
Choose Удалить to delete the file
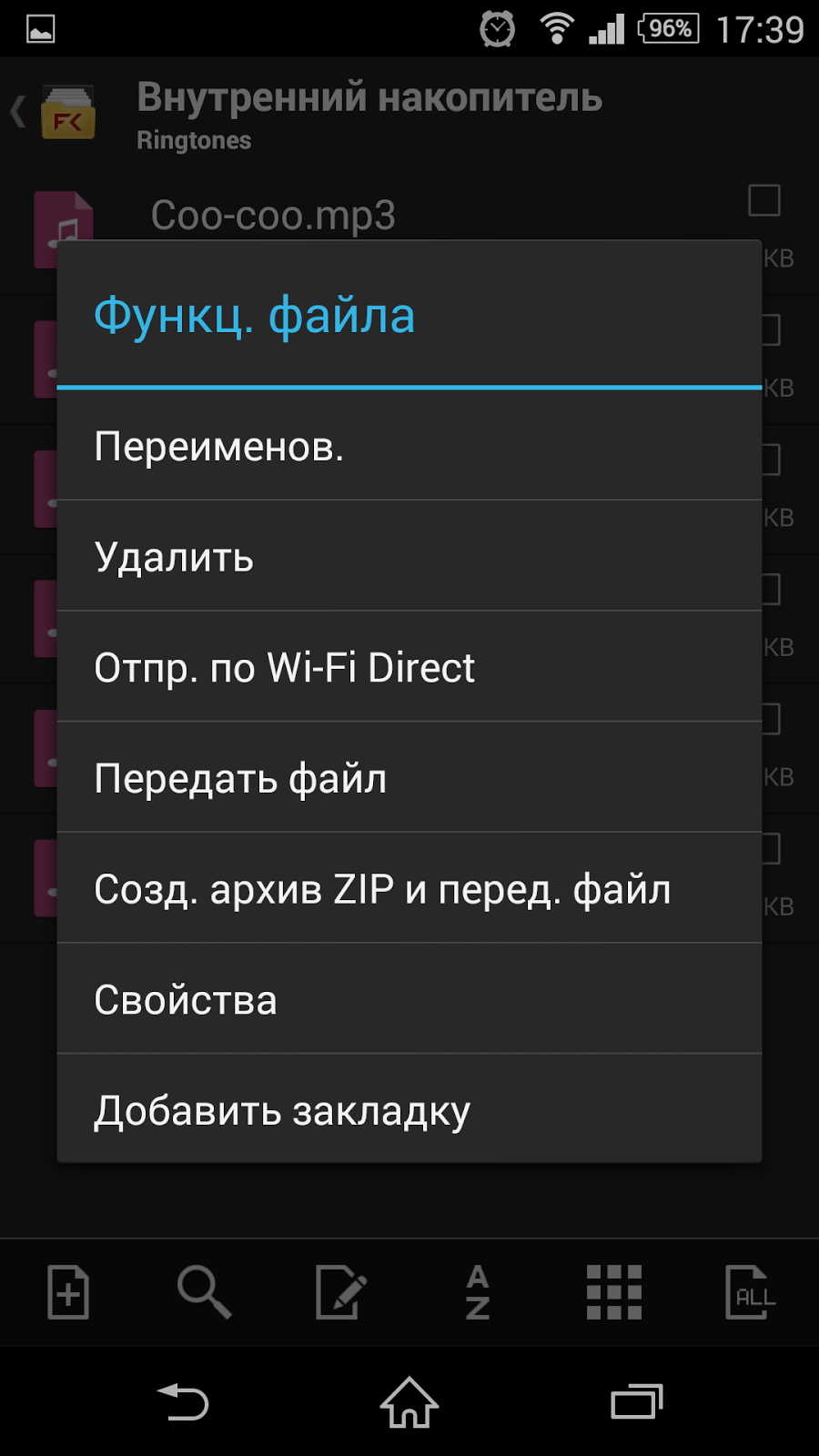(409, 557)
